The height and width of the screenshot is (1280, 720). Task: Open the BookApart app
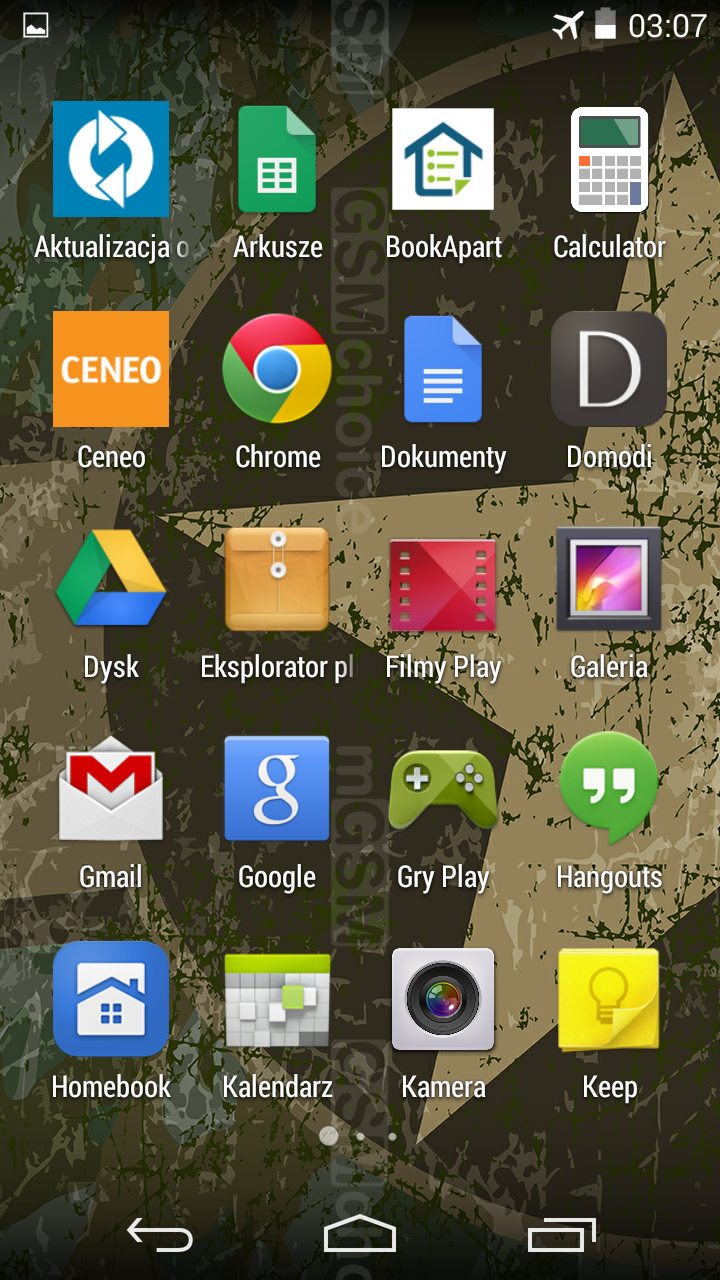443,160
